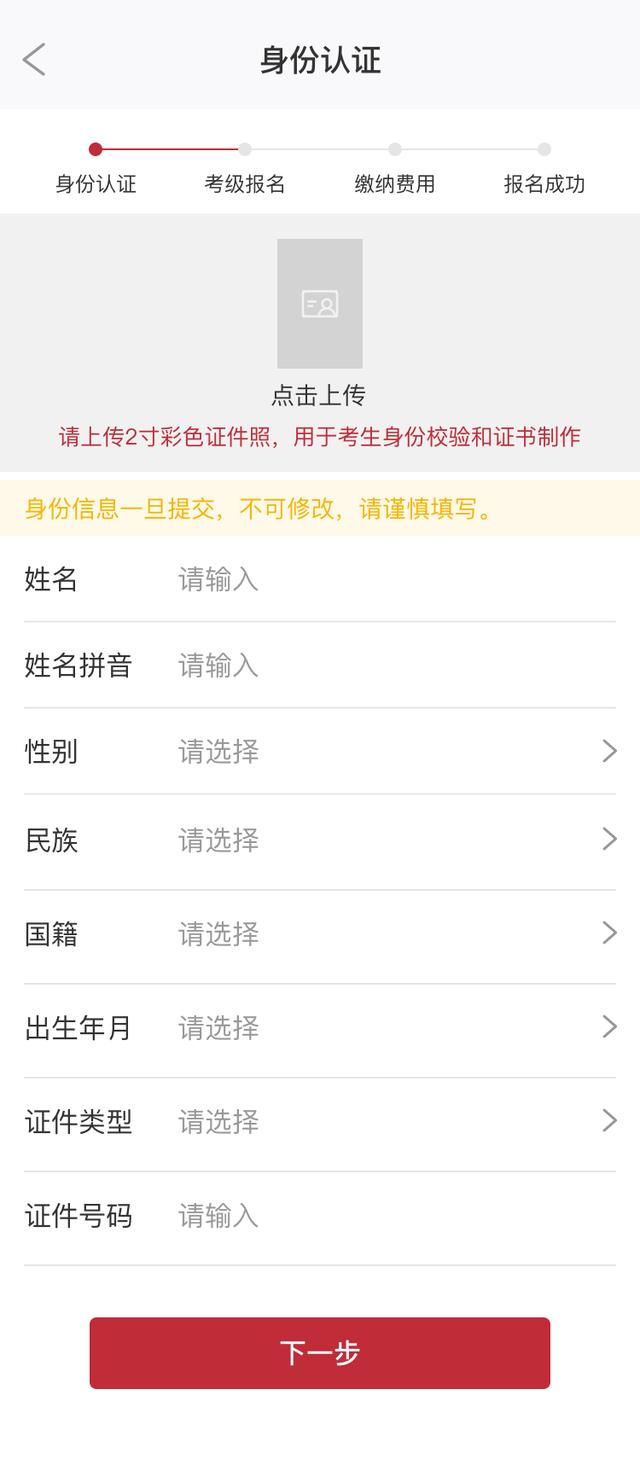Image resolution: width=640 pixels, height=1459 pixels.
Task: Choose an option for 民族
Action: pyautogui.click(x=390, y=840)
